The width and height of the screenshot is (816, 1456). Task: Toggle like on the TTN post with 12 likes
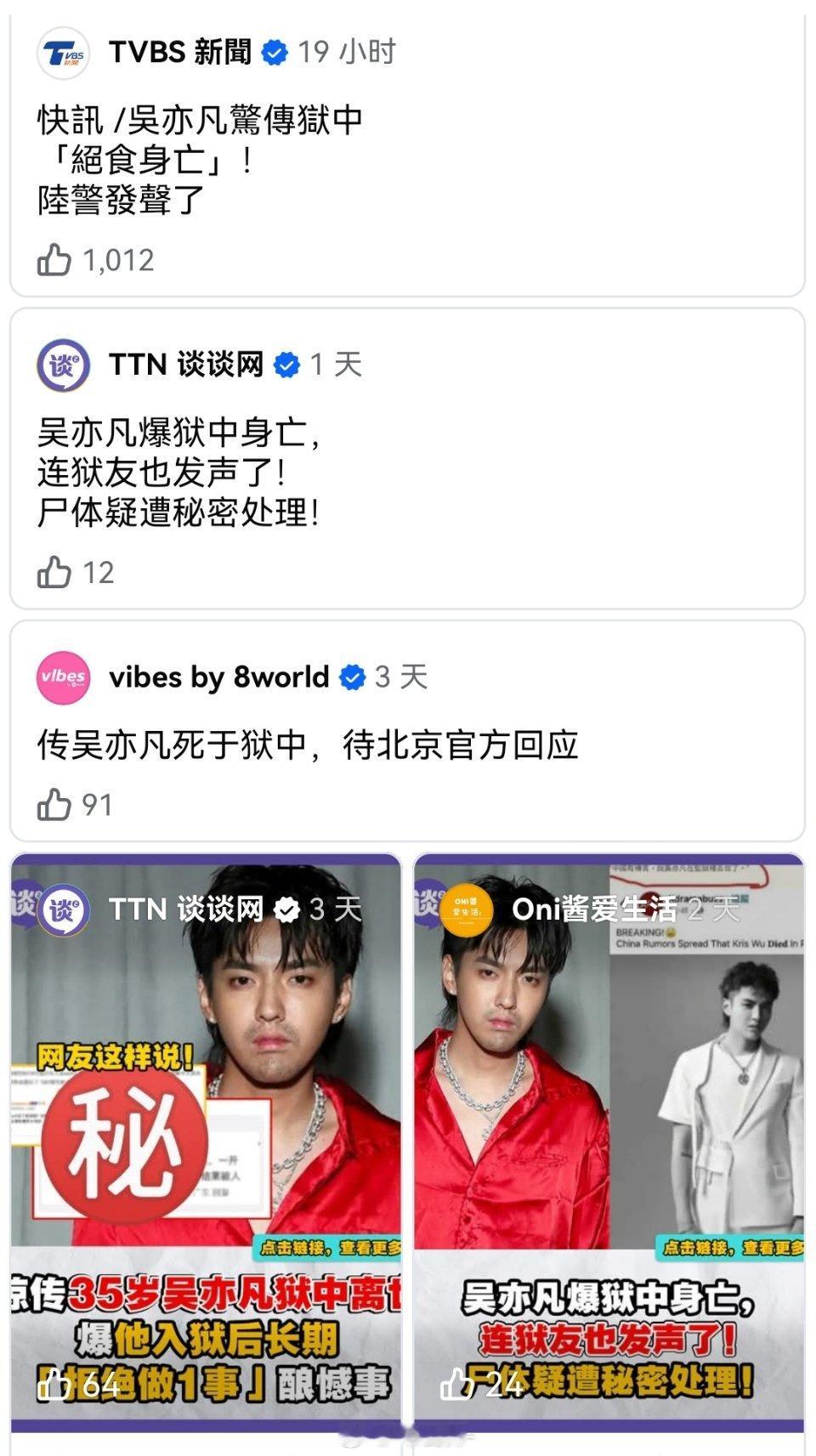click(x=53, y=574)
